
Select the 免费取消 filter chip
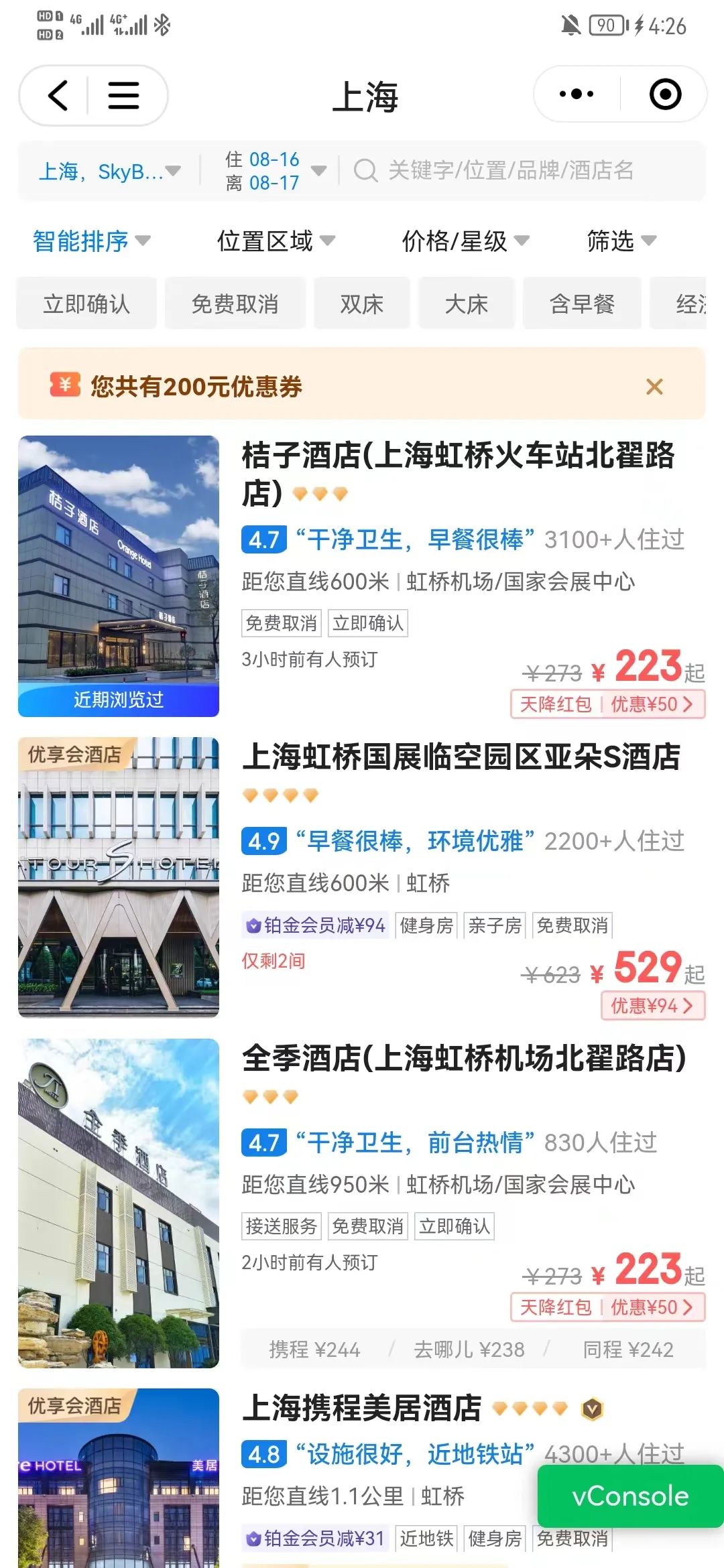235,304
